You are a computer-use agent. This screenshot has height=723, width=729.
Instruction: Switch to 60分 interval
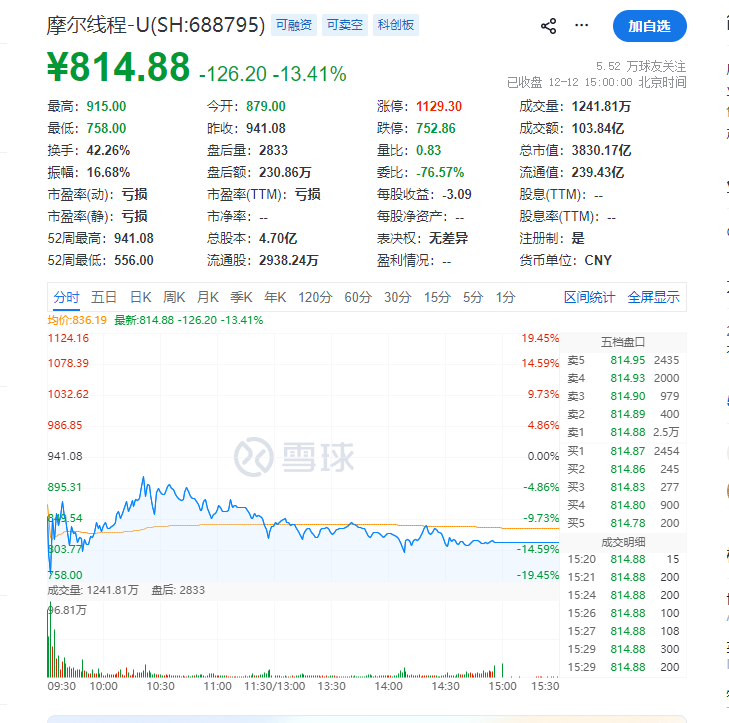click(x=358, y=297)
